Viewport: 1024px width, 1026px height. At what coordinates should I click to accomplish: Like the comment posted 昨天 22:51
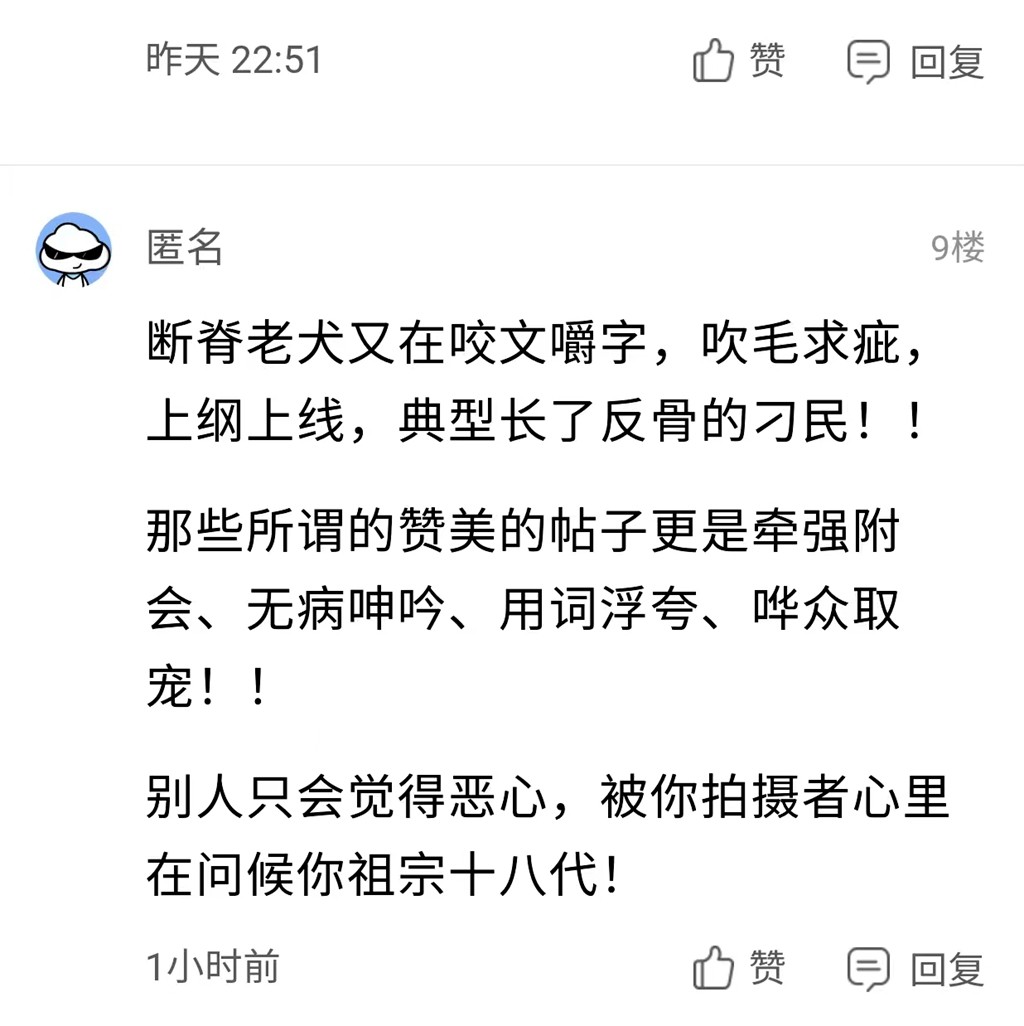click(x=738, y=61)
